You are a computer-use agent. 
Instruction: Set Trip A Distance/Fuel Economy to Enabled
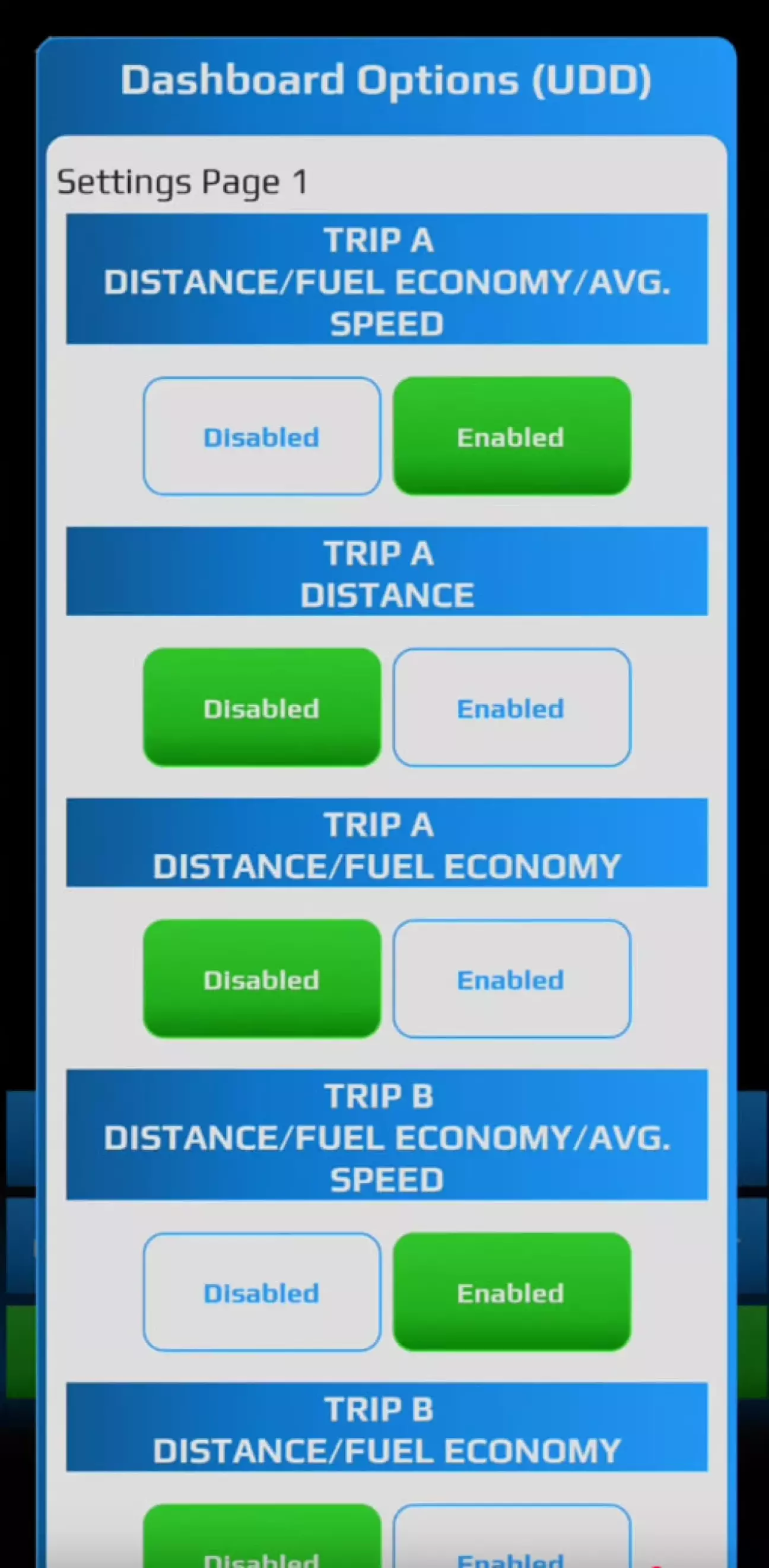512,979
